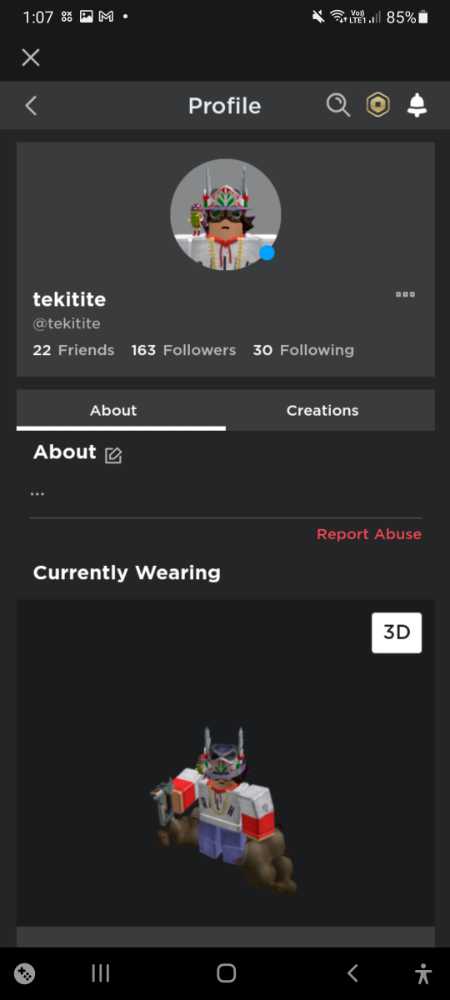Toggle the 3D avatar view

pyautogui.click(x=396, y=633)
